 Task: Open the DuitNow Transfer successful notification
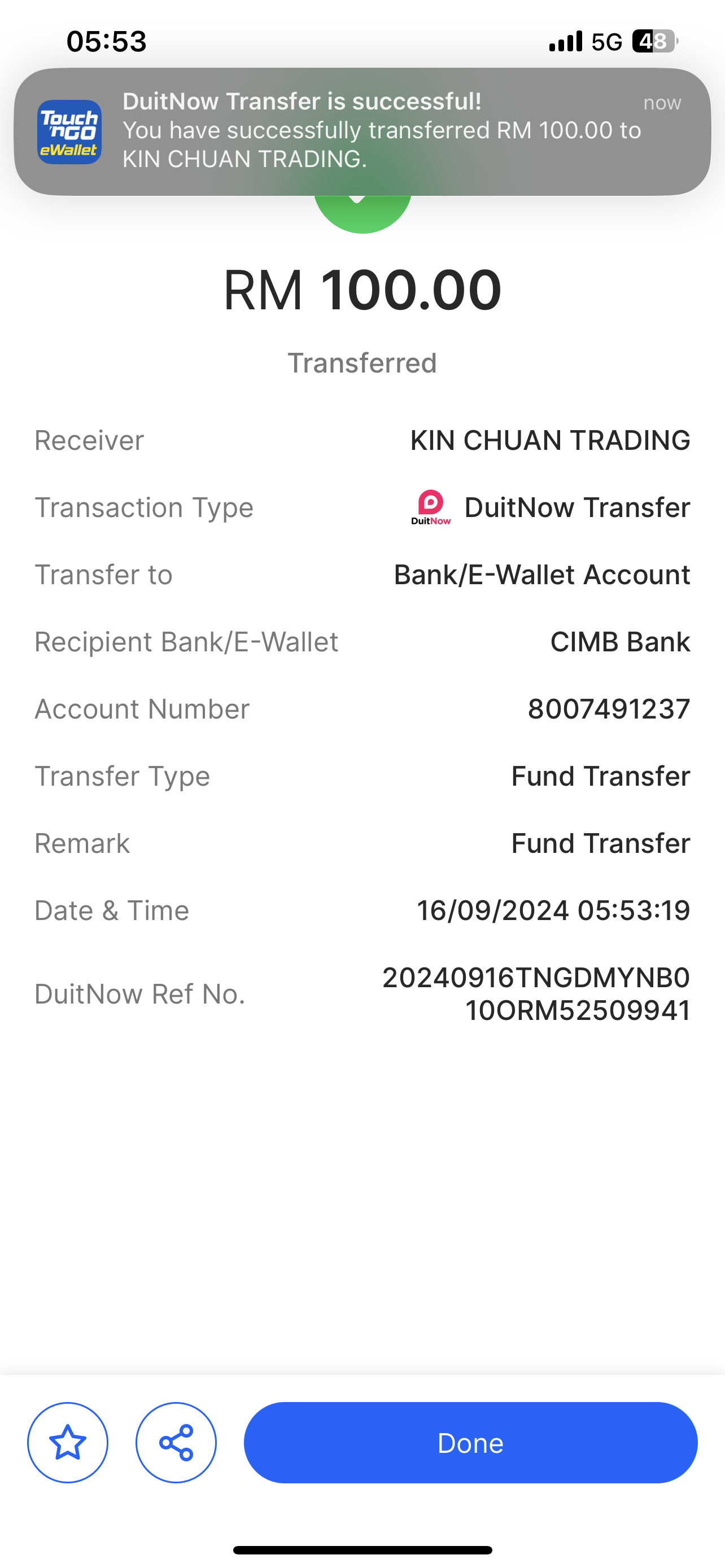362,131
